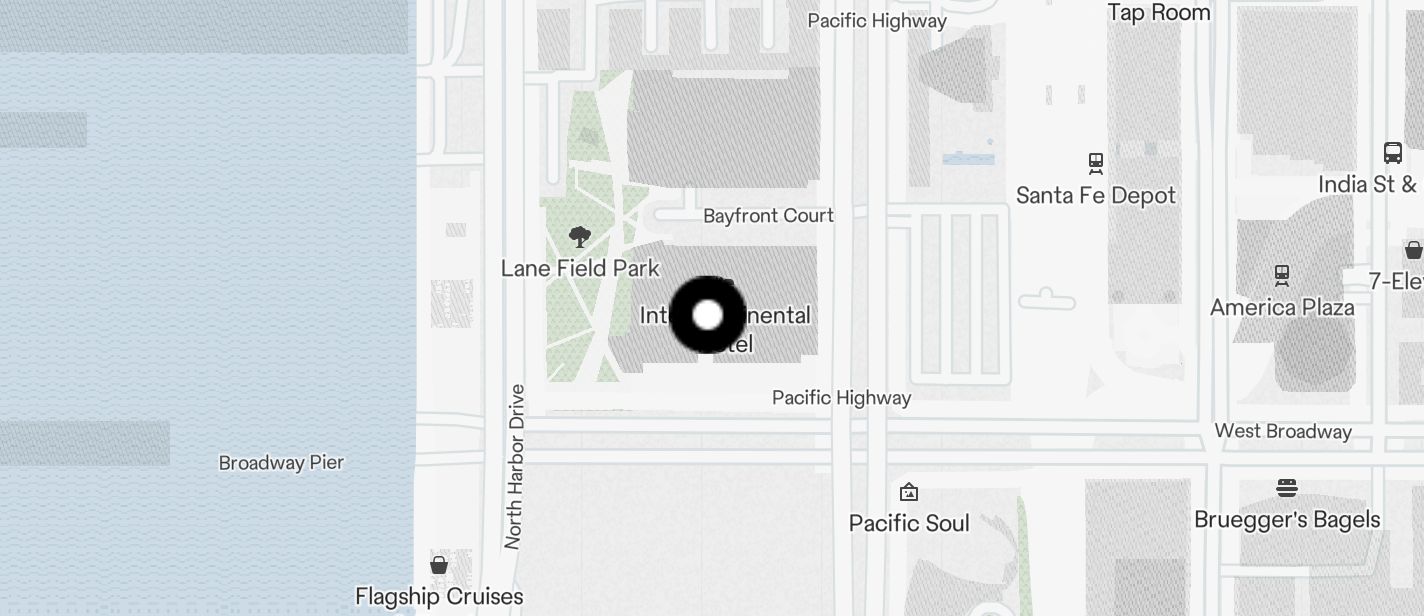Image resolution: width=1424 pixels, height=616 pixels.
Task: Open the Lane Field Park marker
Action: (578, 237)
